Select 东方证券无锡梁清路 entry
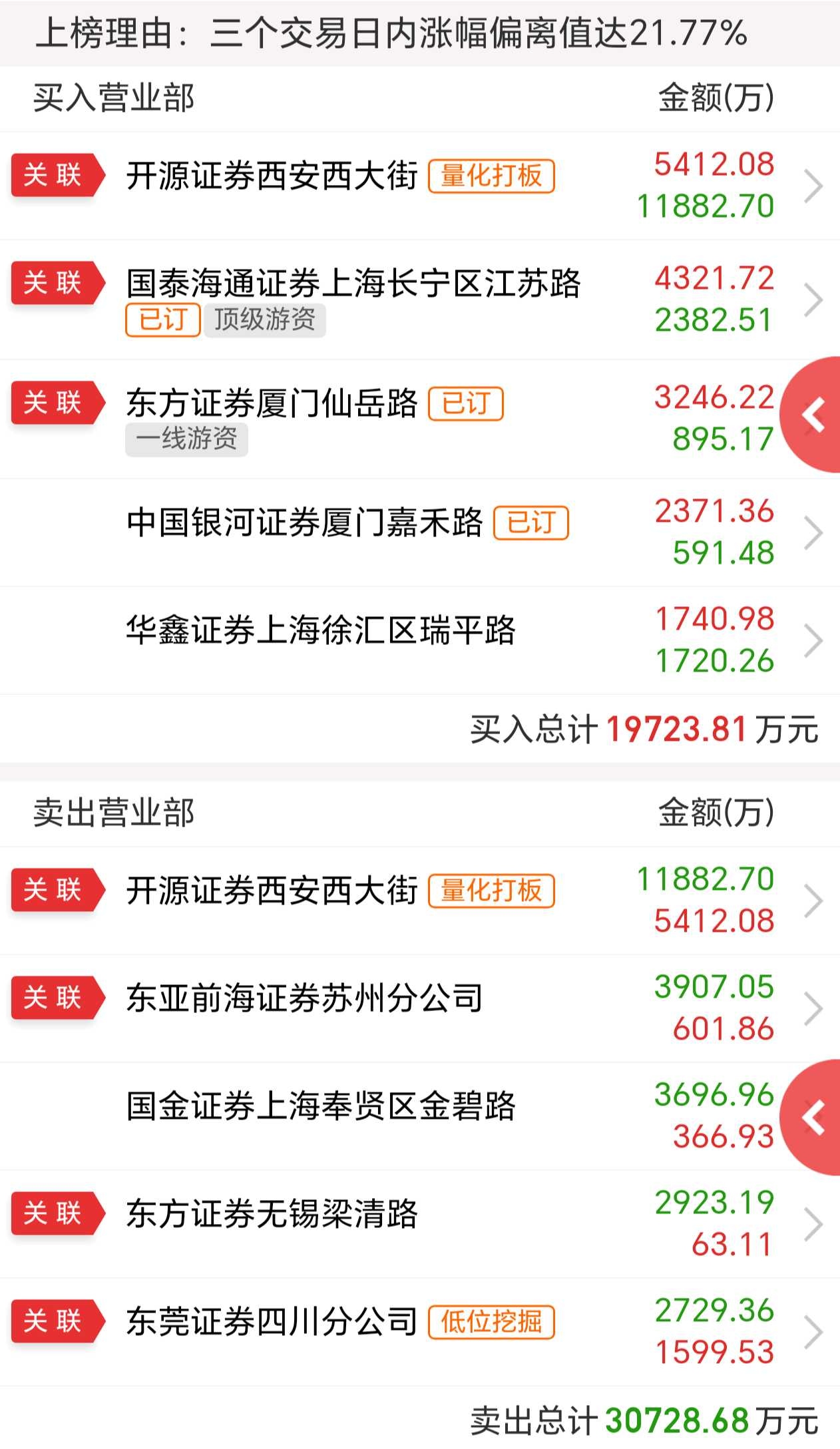The image size is (840, 1449). pos(272,1214)
